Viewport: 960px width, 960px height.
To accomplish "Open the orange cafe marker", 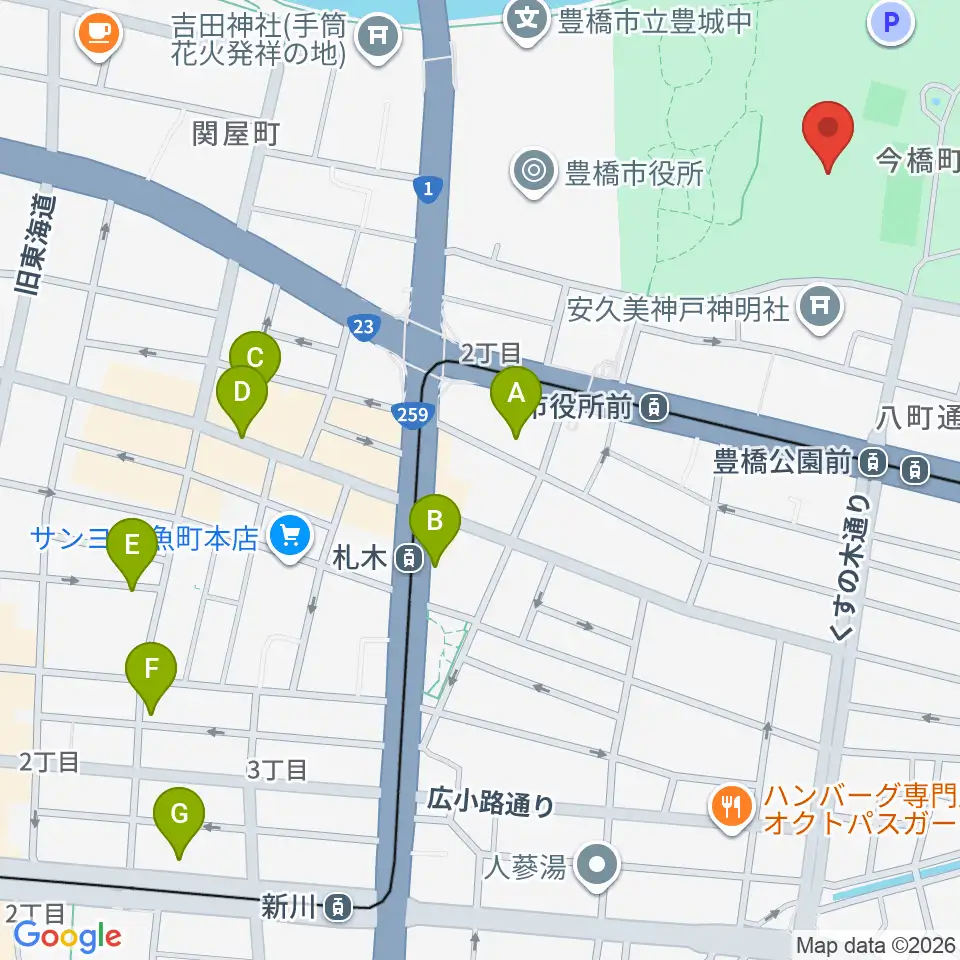I will click(x=99, y=34).
